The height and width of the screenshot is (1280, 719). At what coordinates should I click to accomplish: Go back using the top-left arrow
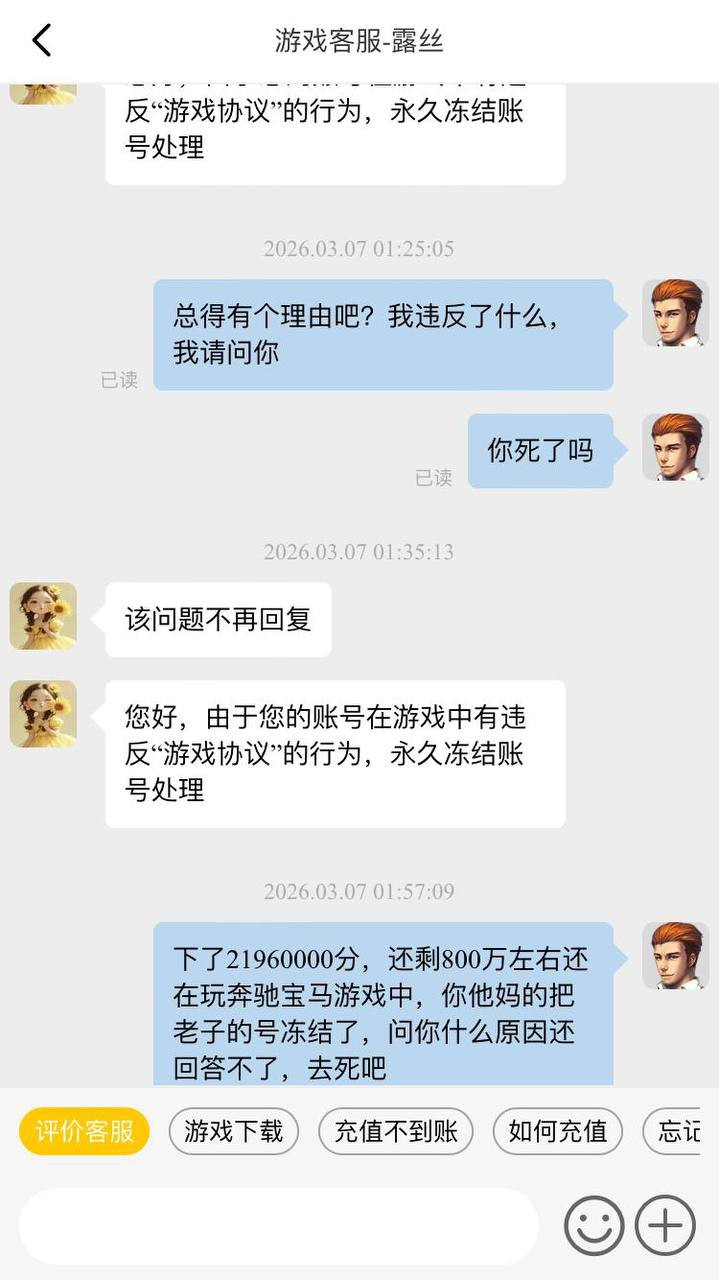tap(41, 41)
